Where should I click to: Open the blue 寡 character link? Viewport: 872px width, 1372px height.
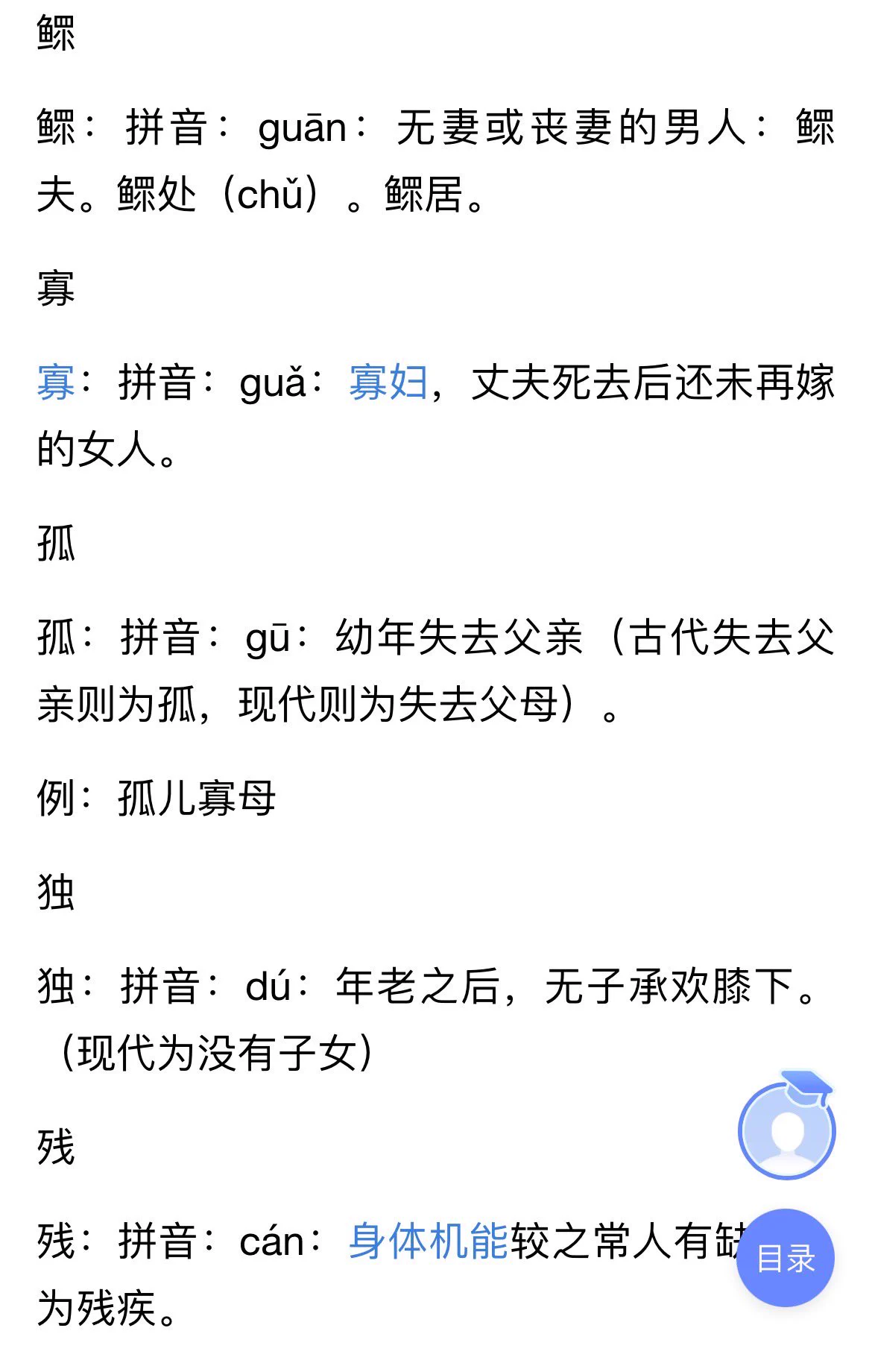click(x=56, y=383)
